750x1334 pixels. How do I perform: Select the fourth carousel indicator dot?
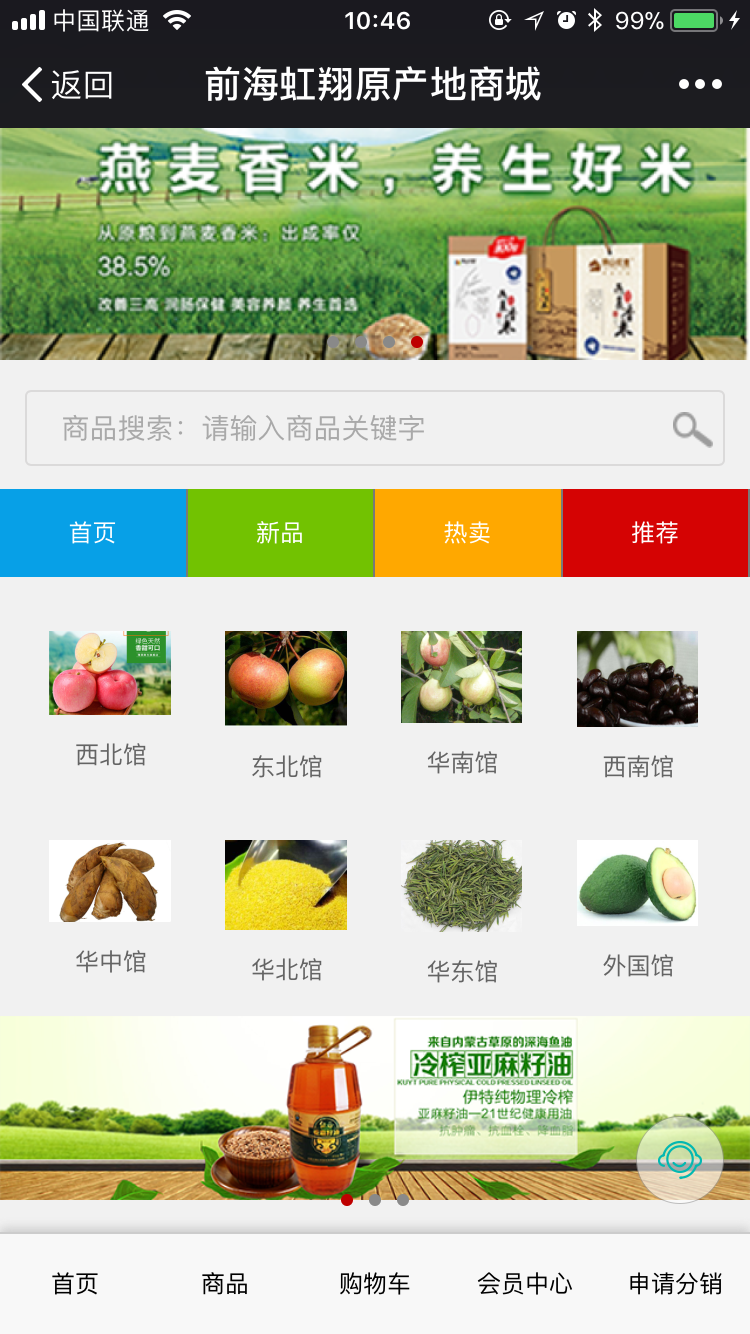point(416,342)
